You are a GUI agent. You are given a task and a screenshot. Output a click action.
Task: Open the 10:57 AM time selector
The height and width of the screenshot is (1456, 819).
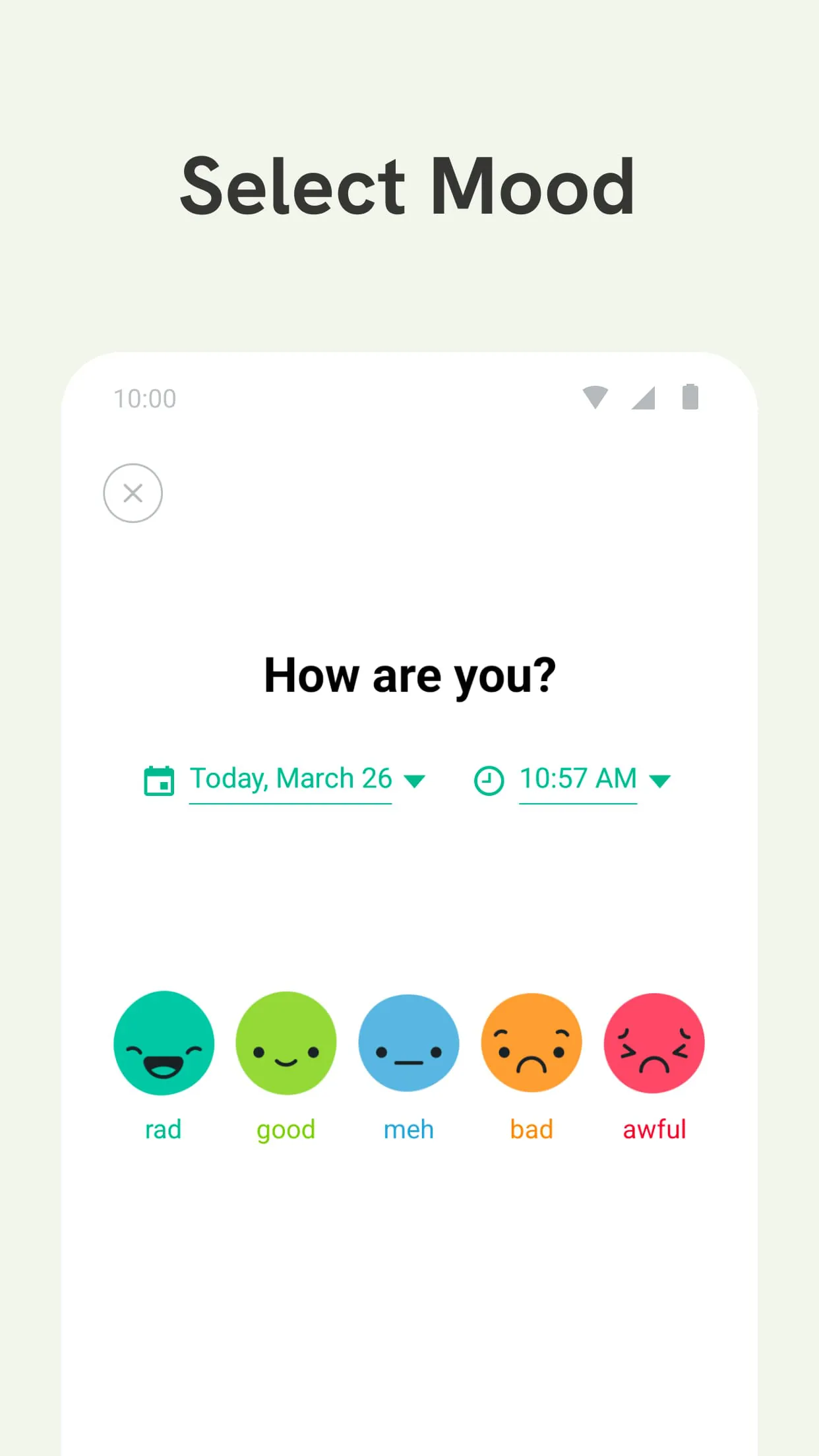click(x=577, y=779)
